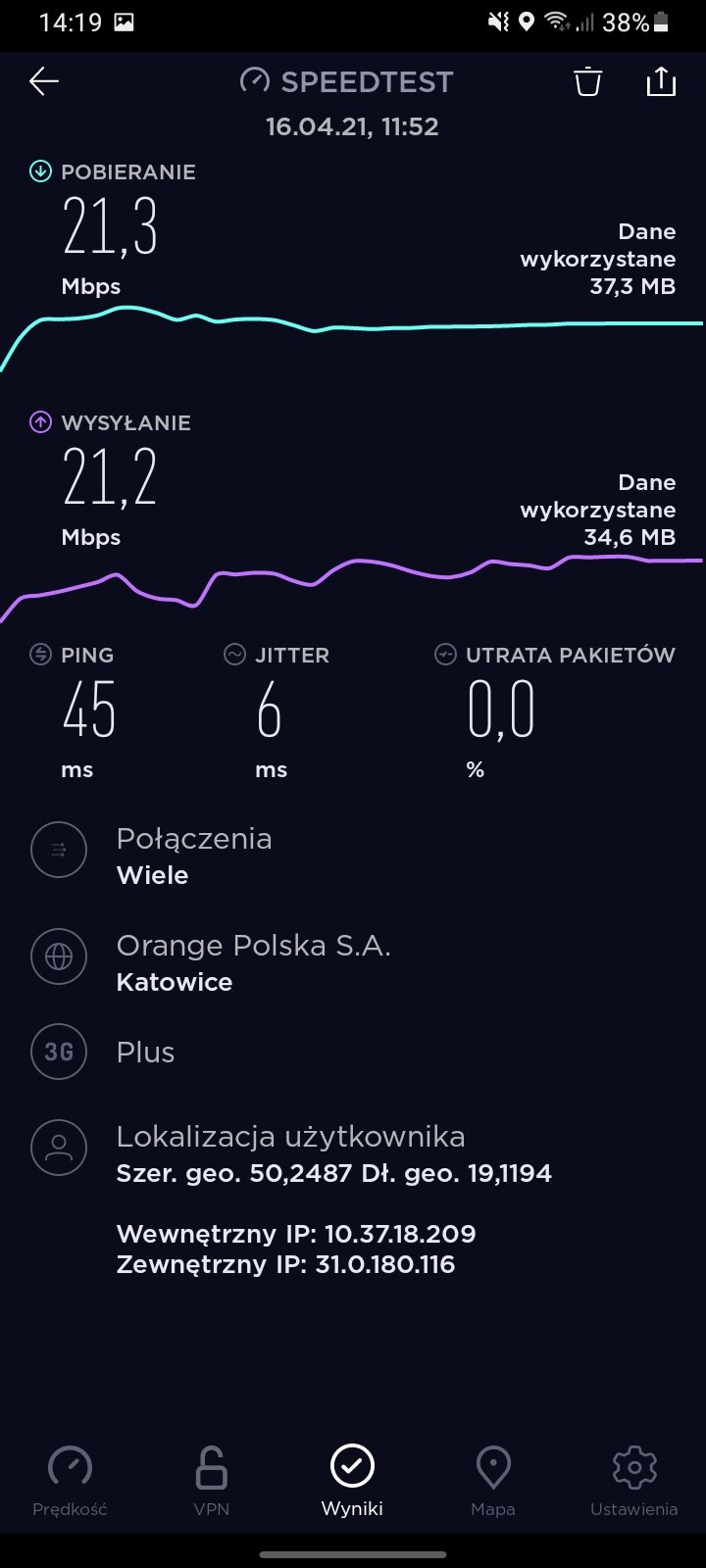
Task: Delete this result with the trash icon
Action: coord(587,81)
